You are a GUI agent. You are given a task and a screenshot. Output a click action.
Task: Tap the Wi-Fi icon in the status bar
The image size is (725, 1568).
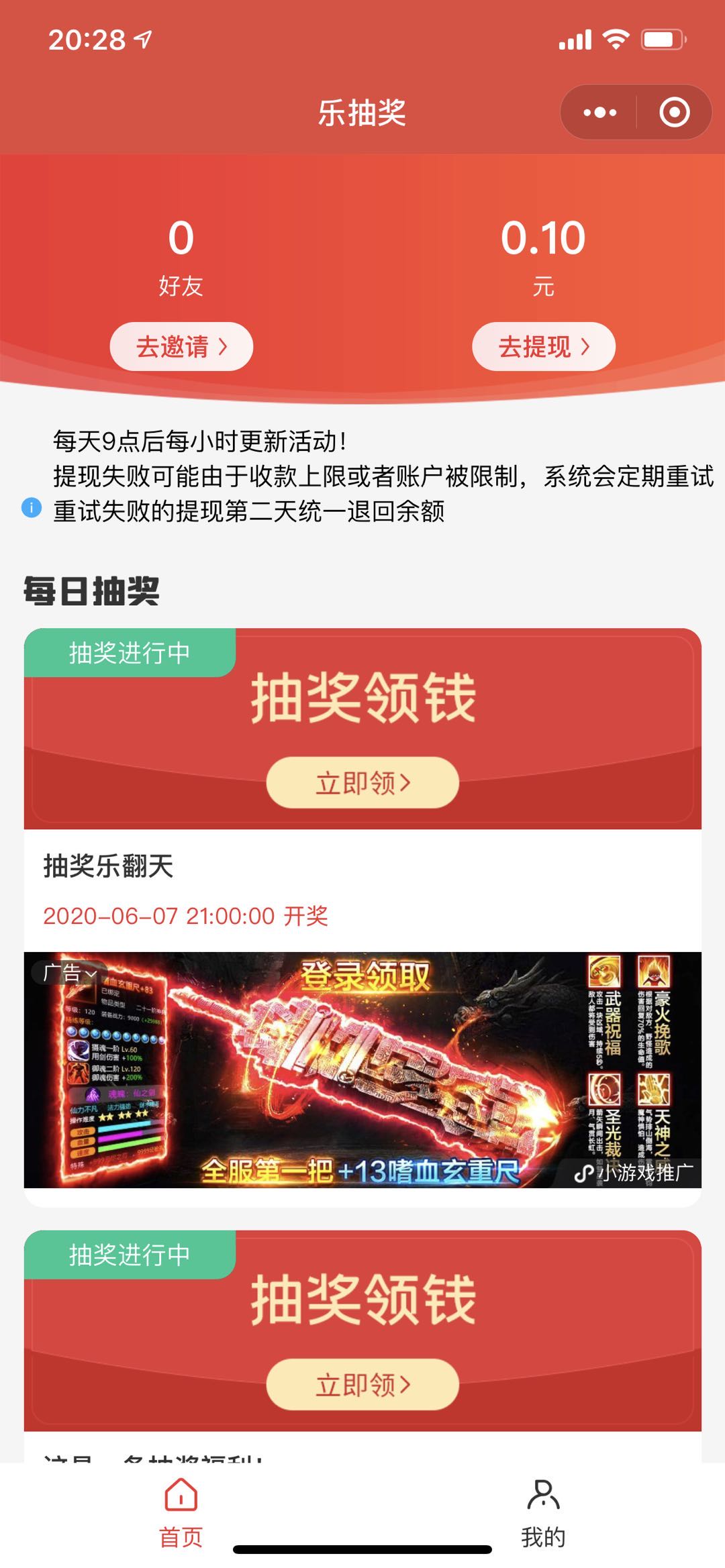click(615, 39)
